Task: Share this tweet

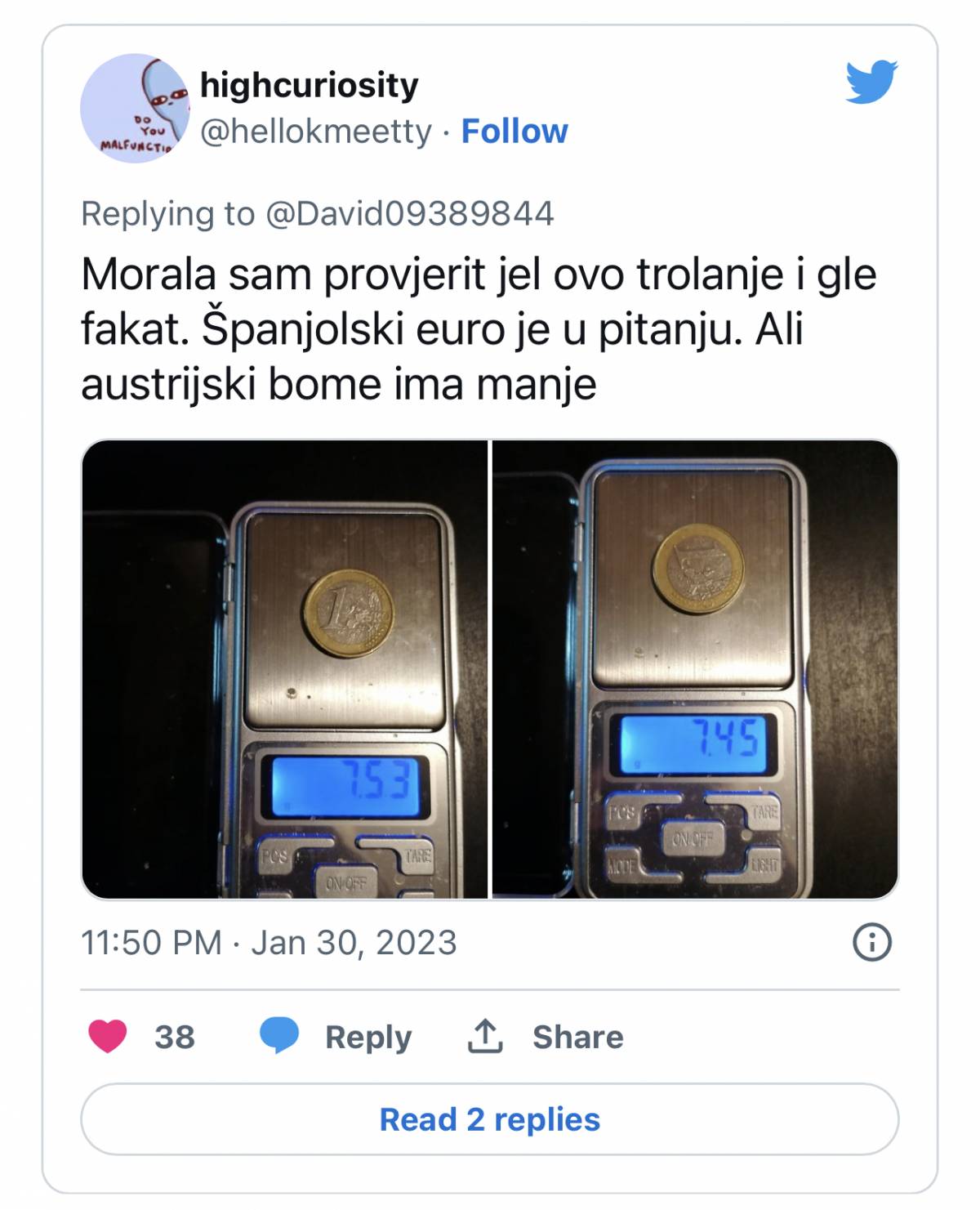Action: (546, 1037)
